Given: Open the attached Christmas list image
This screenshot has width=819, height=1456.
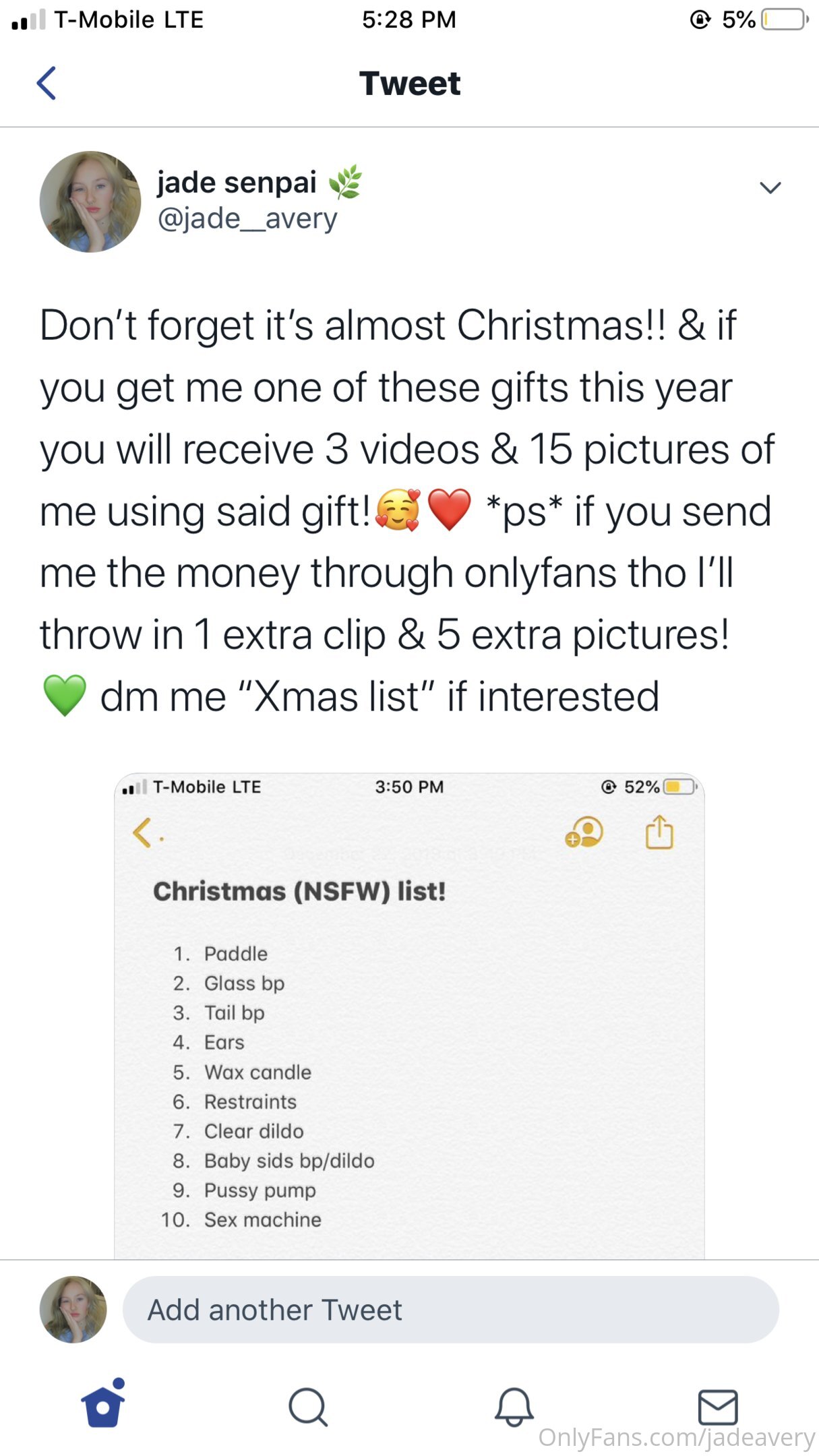Looking at the screenshot, I should 409,1015.
